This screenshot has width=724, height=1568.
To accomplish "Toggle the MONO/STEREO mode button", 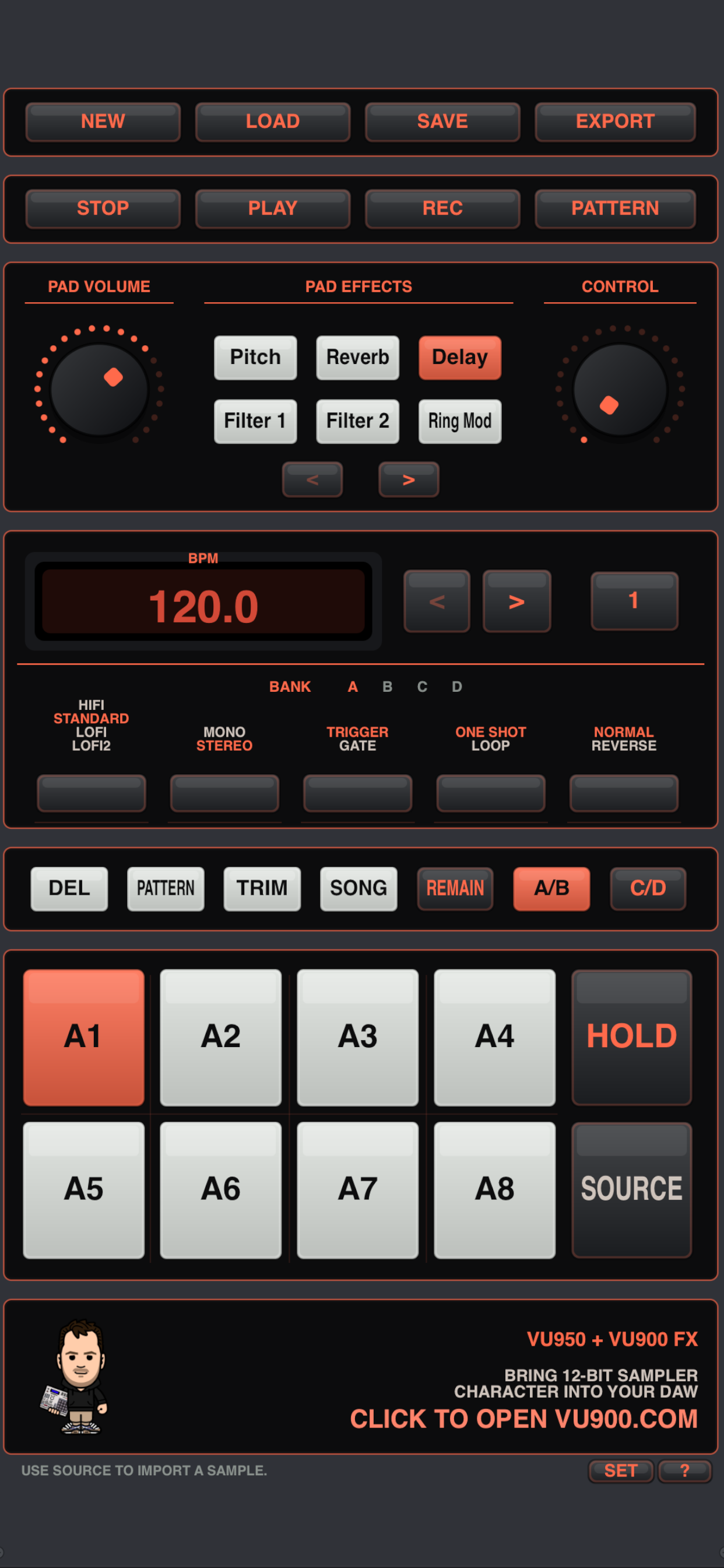I will (x=224, y=793).
